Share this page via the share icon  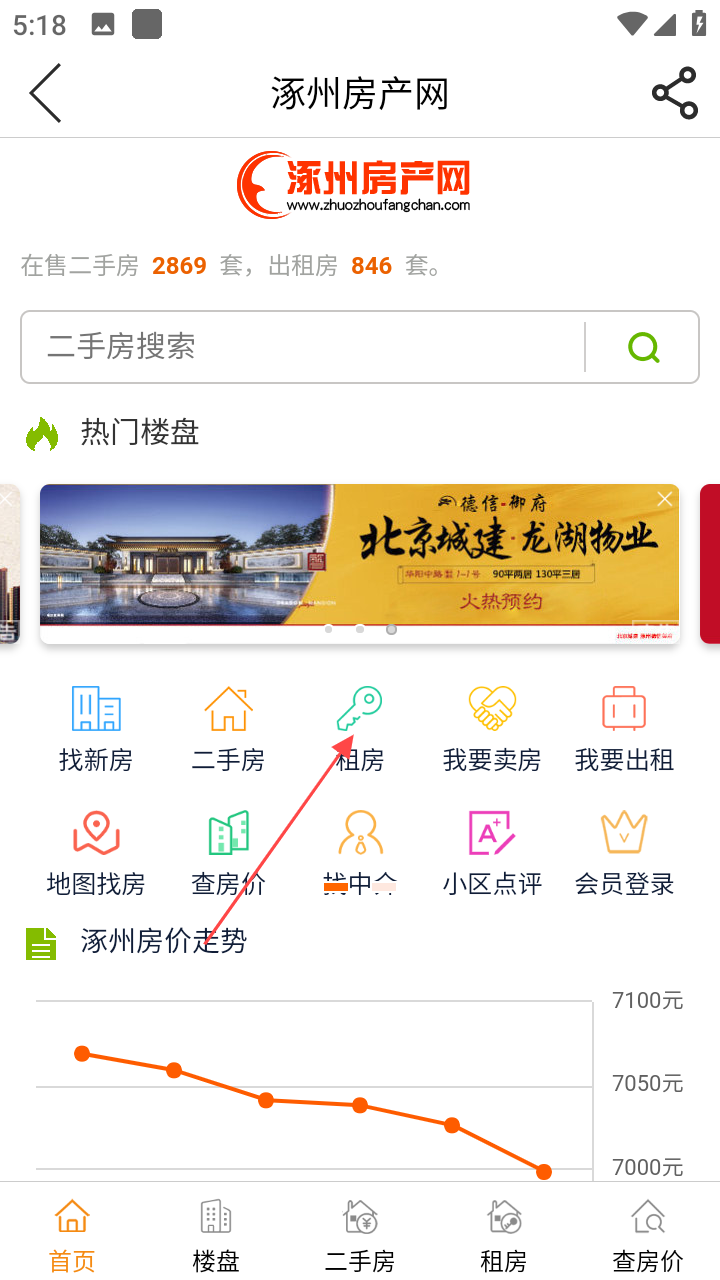pos(674,94)
